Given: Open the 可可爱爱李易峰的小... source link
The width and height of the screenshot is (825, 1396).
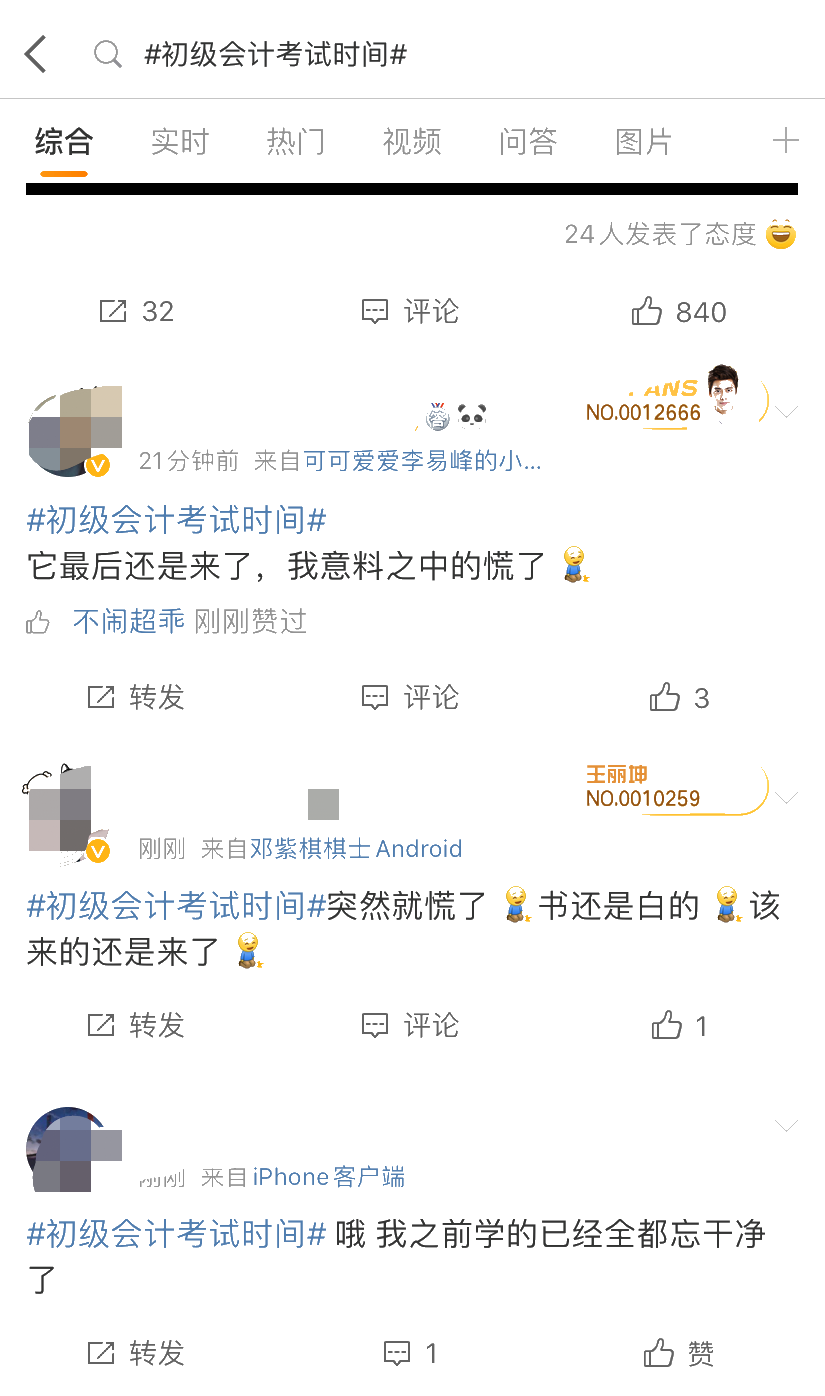Looking at the screenshot, I should (422, 461).
